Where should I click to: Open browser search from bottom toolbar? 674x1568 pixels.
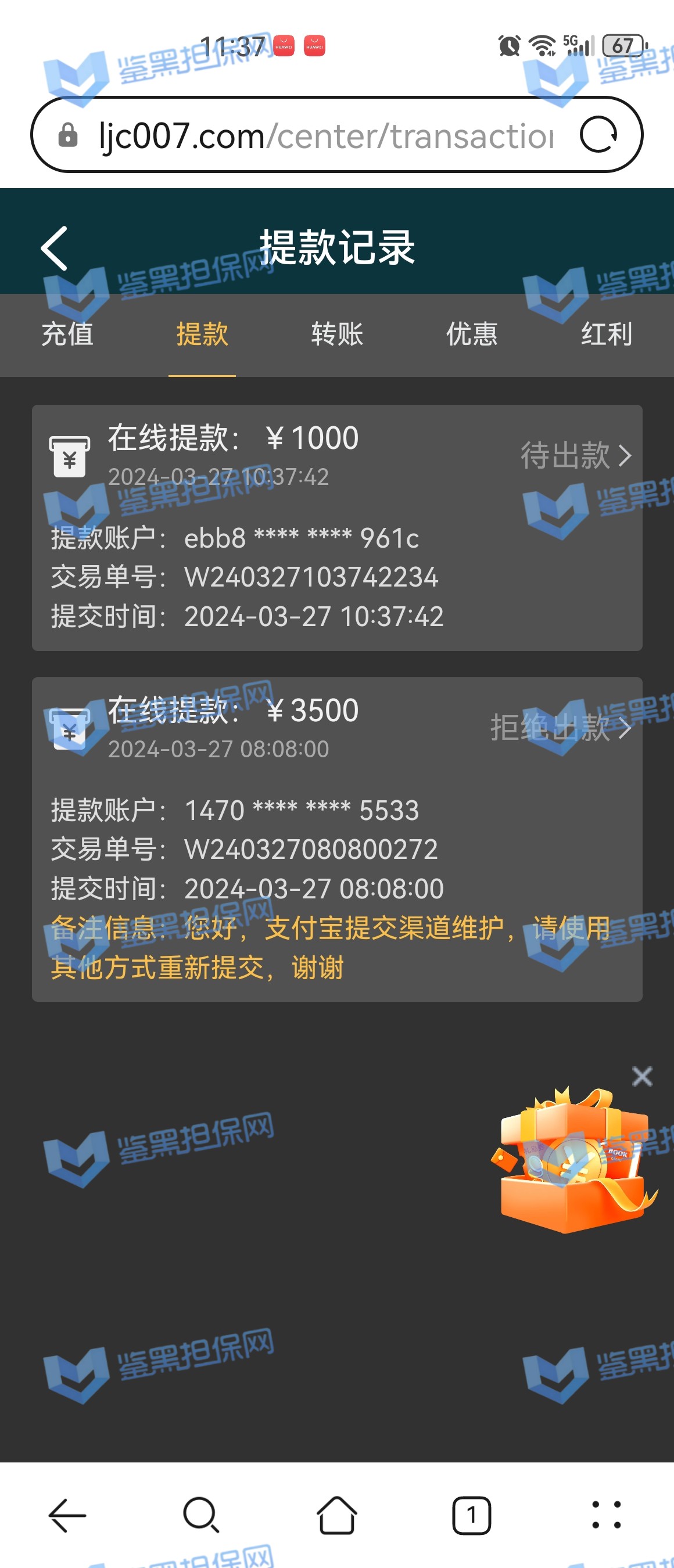(201, 1515)
